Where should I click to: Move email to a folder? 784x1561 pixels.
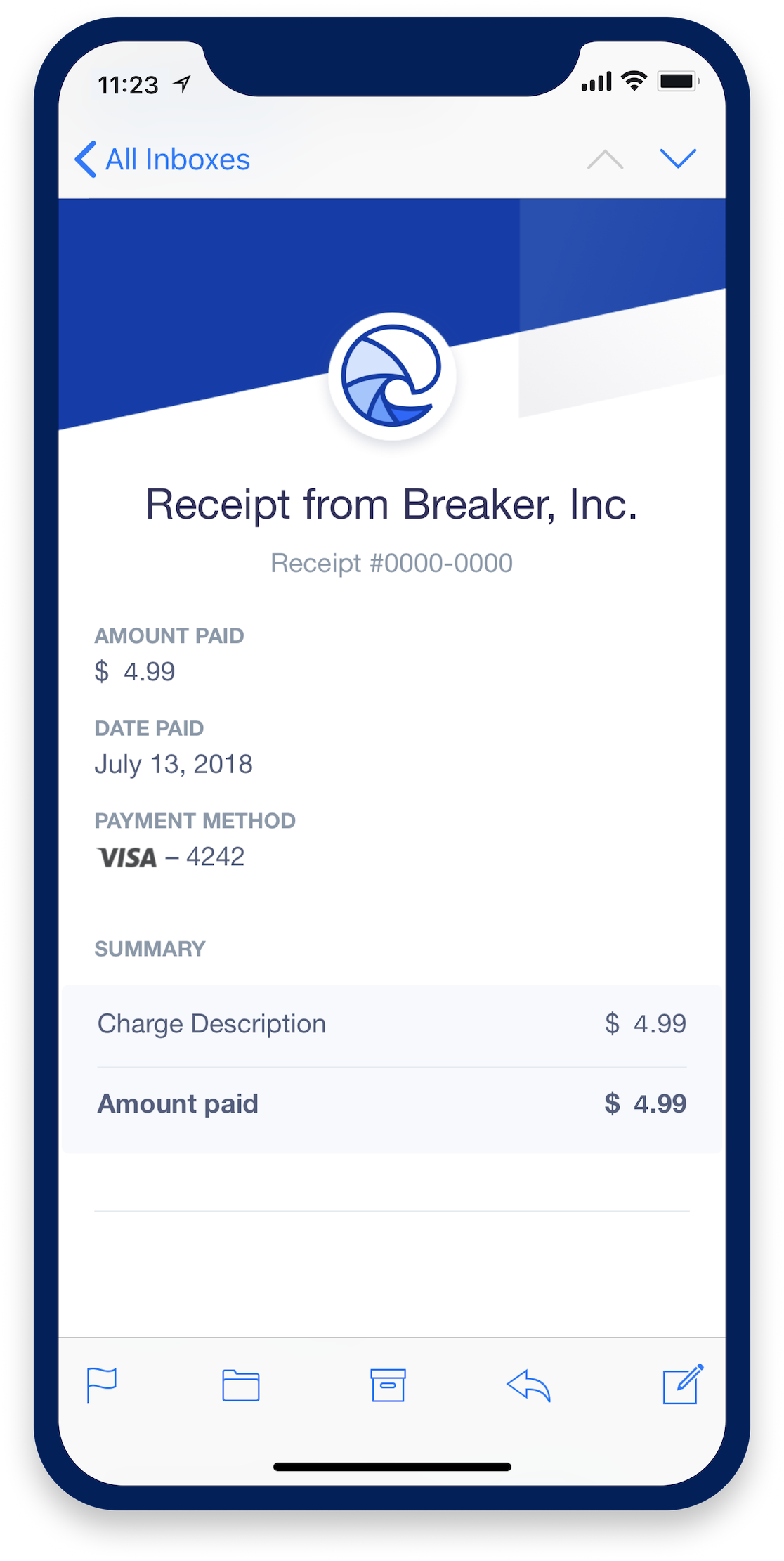click(241, 1385)
